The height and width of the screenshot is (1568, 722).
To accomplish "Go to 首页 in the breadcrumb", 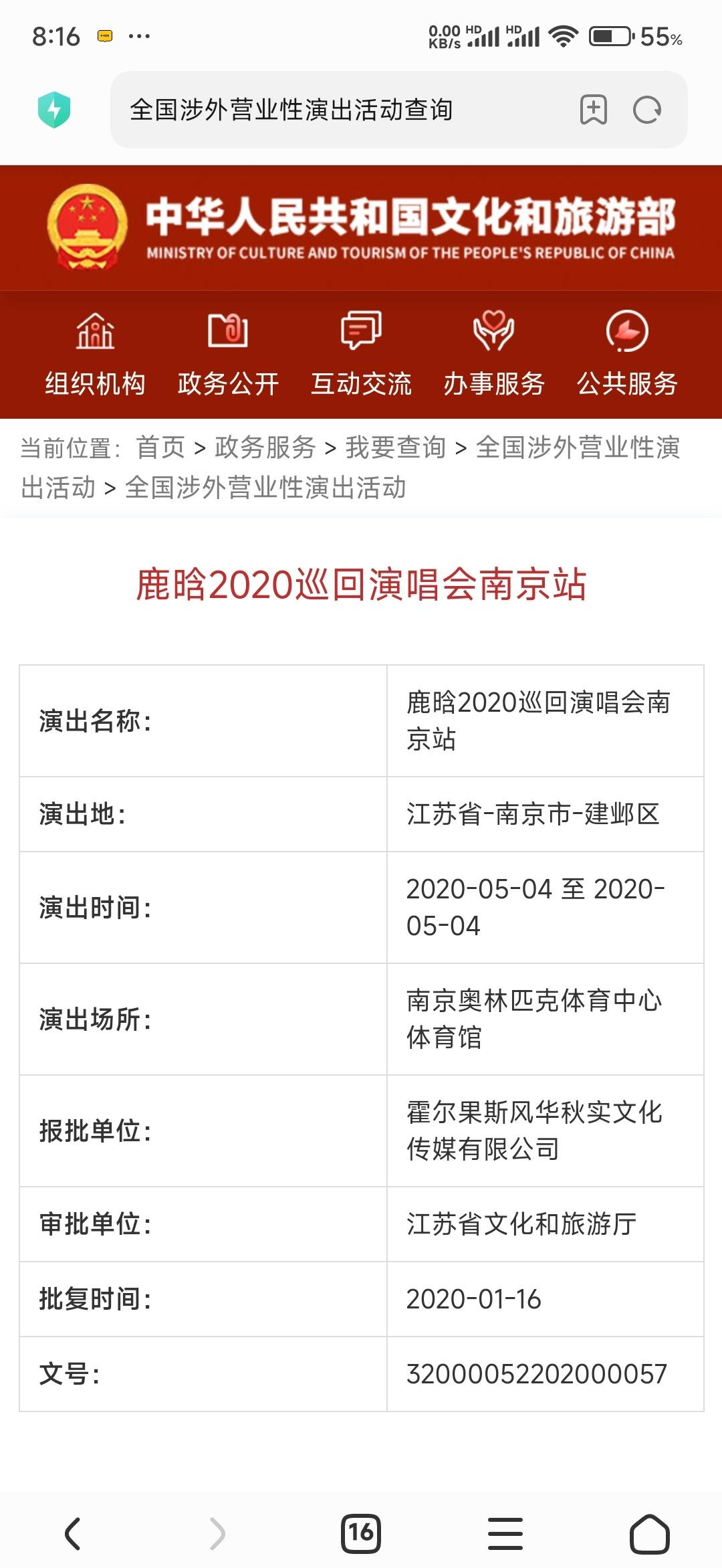I will click(x=160, y=448).
